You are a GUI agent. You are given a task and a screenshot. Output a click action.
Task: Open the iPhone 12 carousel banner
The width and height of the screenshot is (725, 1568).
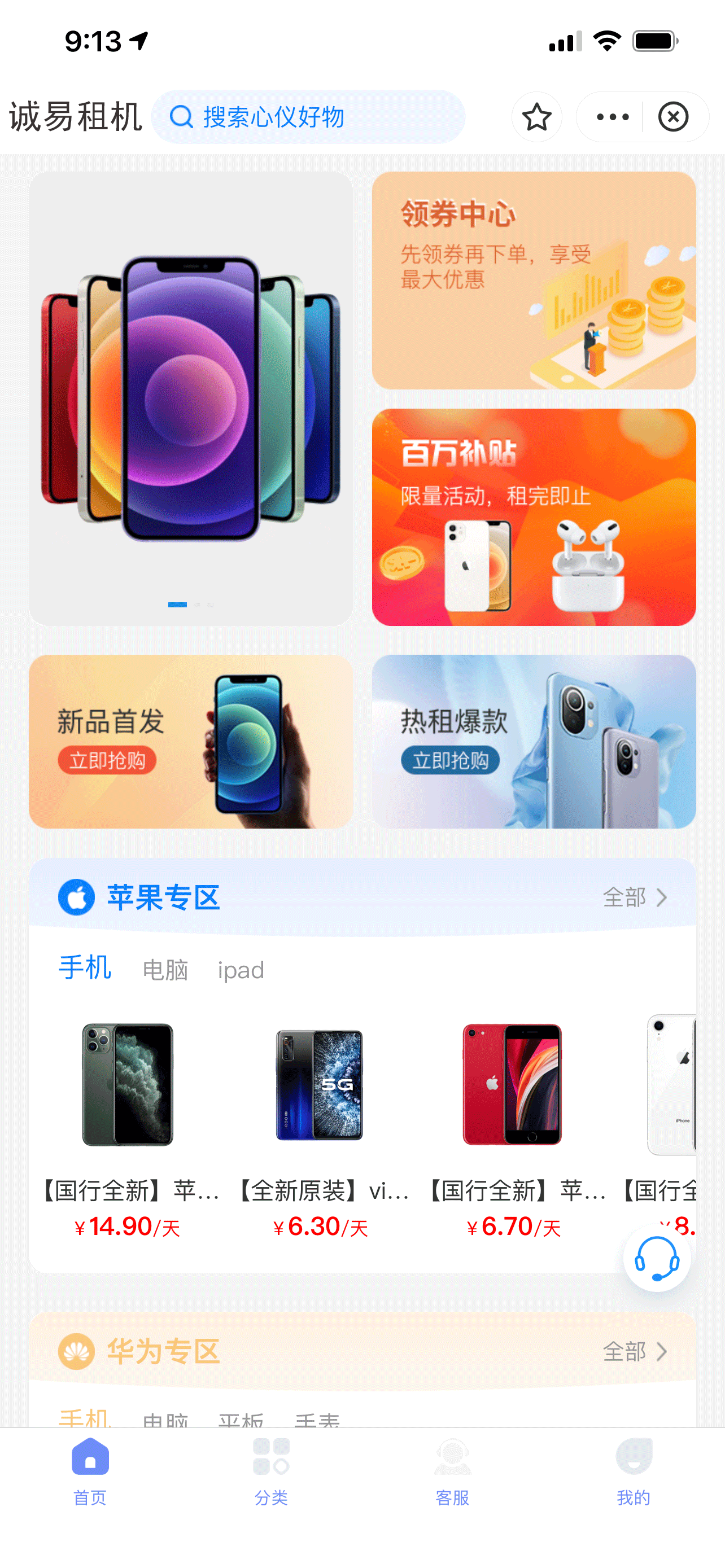pyautogui.click(x=190, y=397)
